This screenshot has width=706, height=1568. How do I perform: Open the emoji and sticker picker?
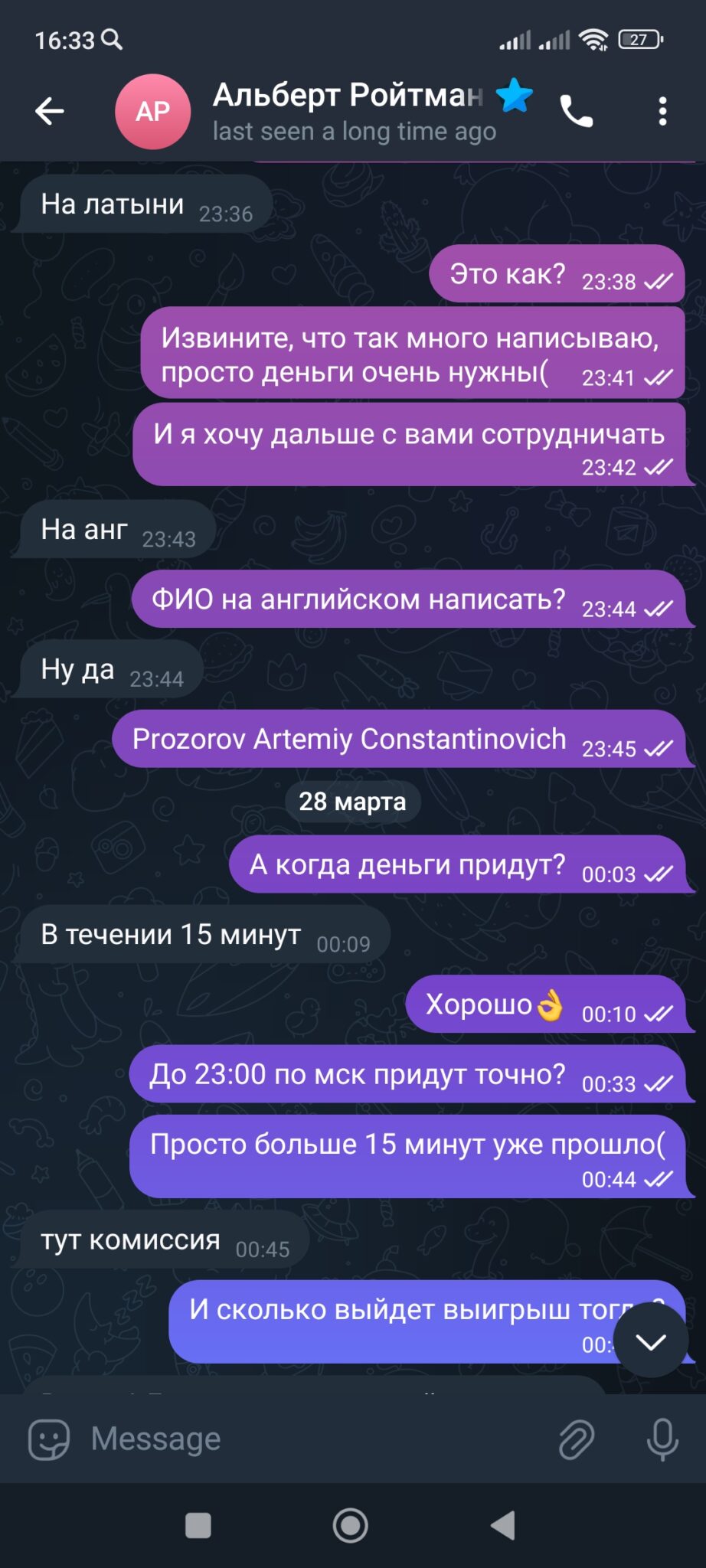coord(49,1439)
